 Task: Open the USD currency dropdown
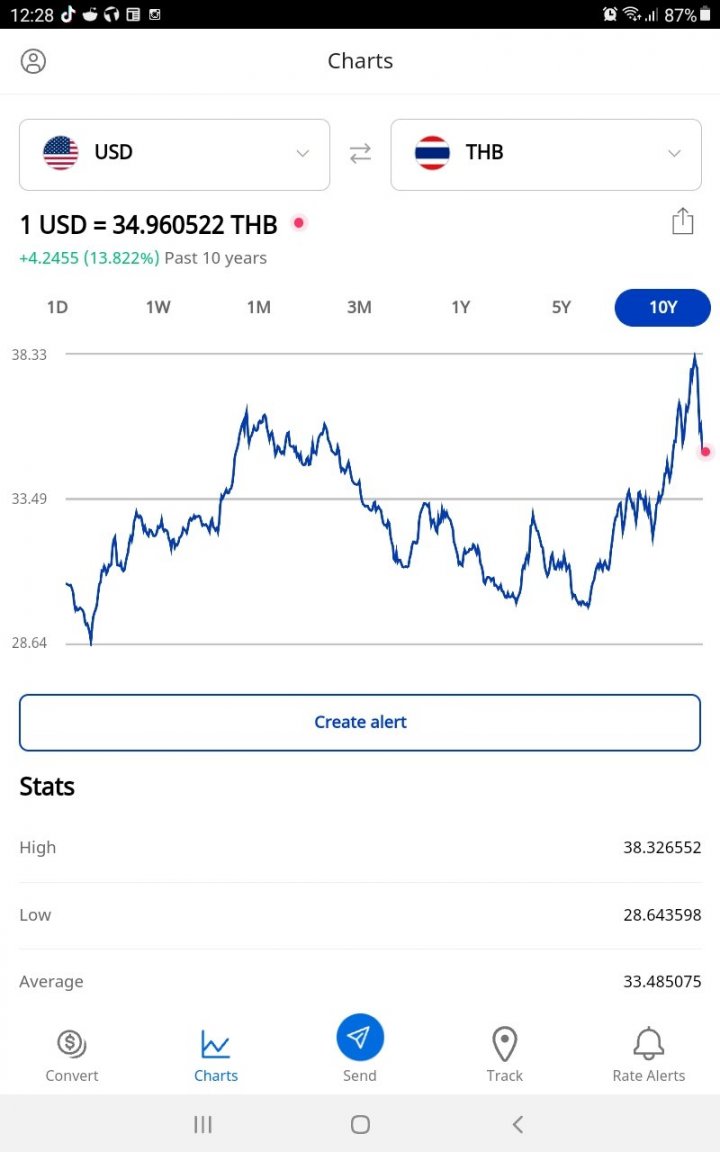click(174, 154)
